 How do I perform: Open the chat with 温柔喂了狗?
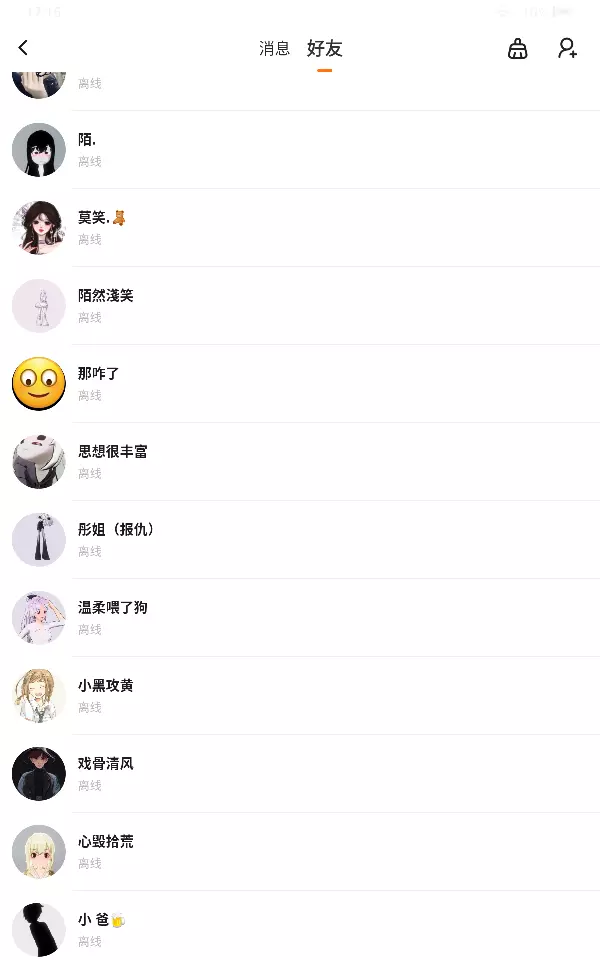point(300,618)
